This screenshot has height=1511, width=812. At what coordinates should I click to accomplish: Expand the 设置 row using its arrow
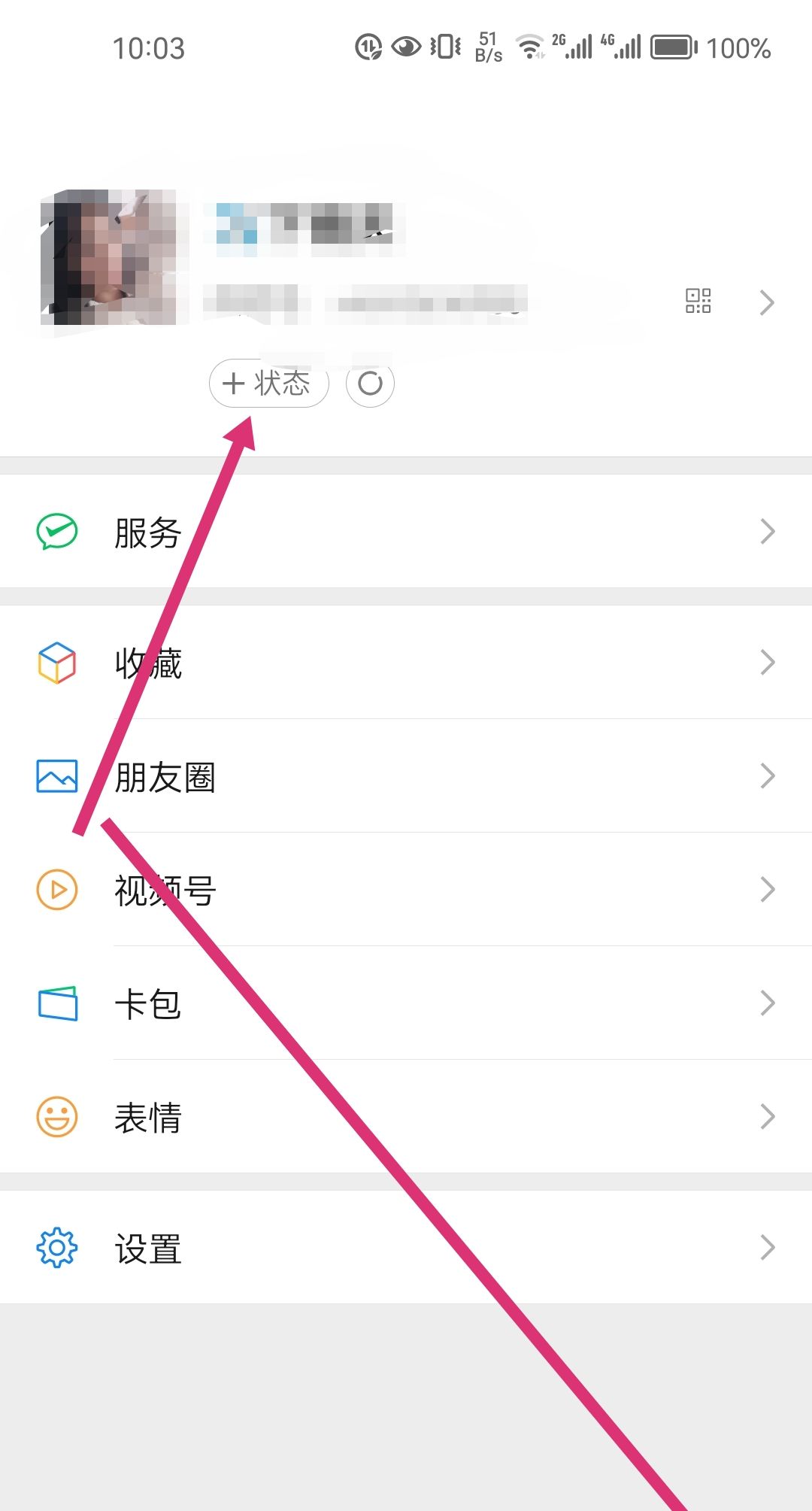(x=767, y=1246)
